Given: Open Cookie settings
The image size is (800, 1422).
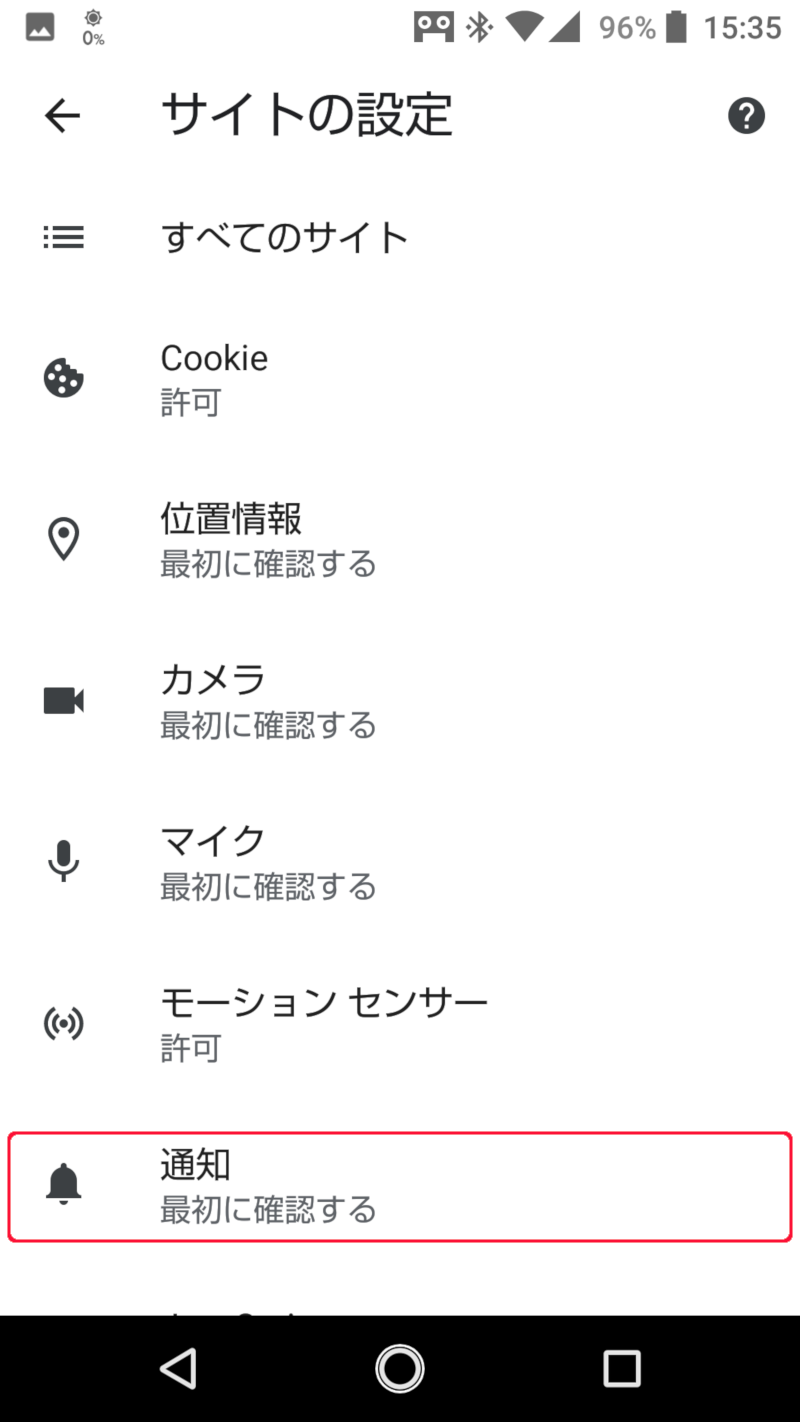Looking at the screenshot, I should [400, 379].
